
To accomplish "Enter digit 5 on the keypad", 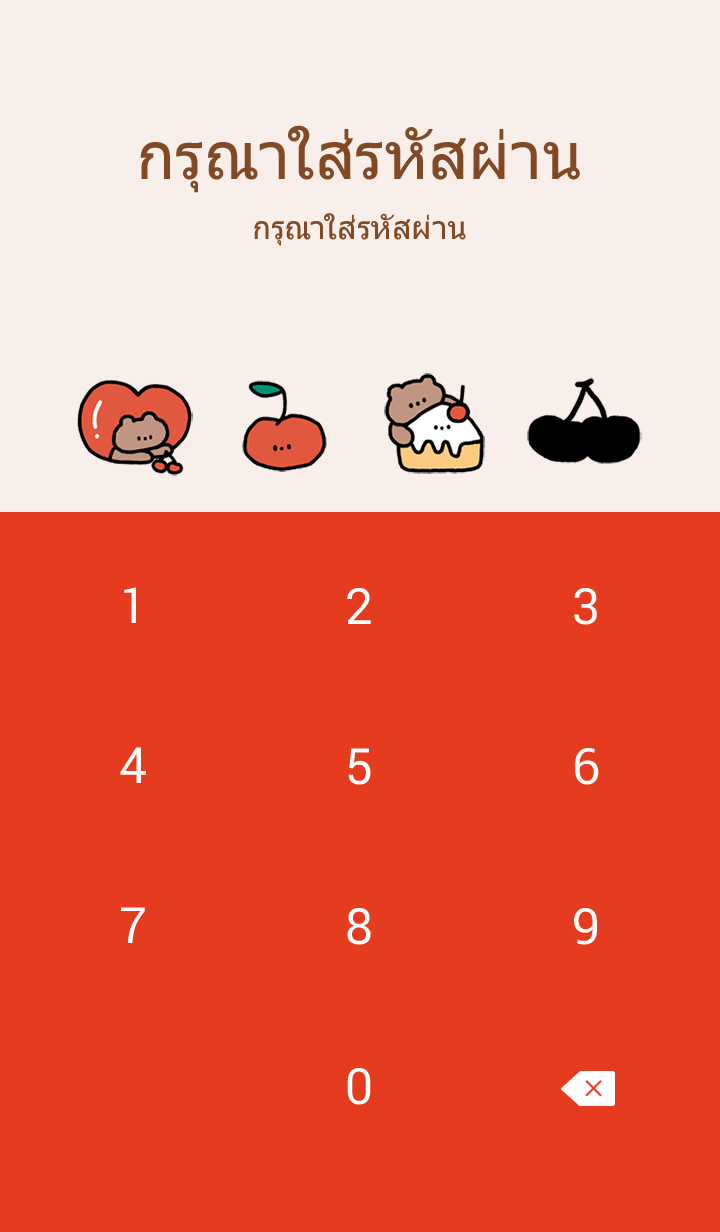I will (359, 767).
